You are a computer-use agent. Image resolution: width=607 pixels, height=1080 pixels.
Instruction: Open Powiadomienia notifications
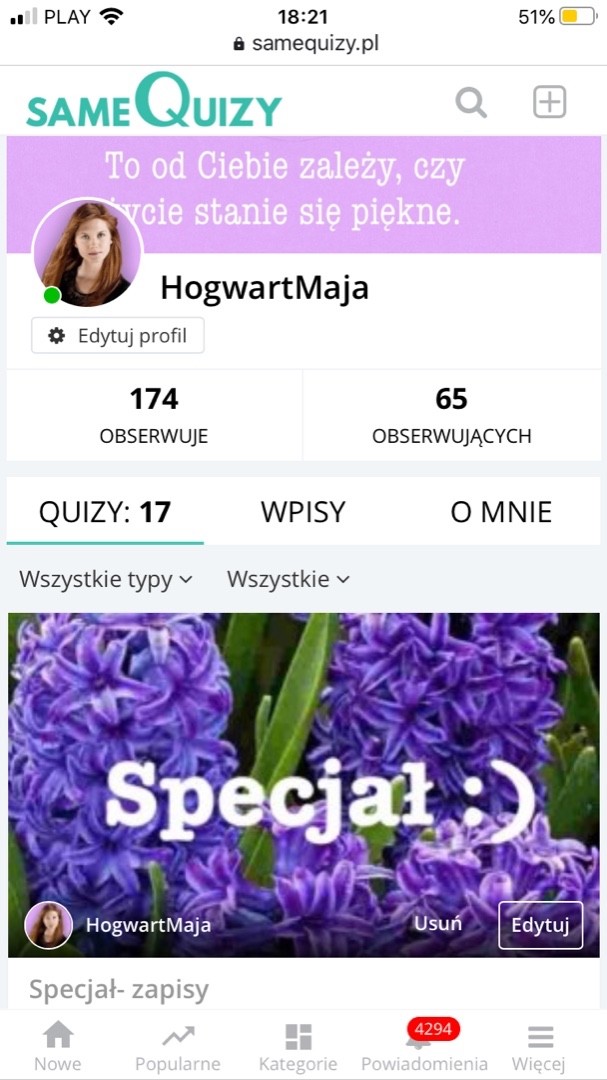[x=424, y=1046]
